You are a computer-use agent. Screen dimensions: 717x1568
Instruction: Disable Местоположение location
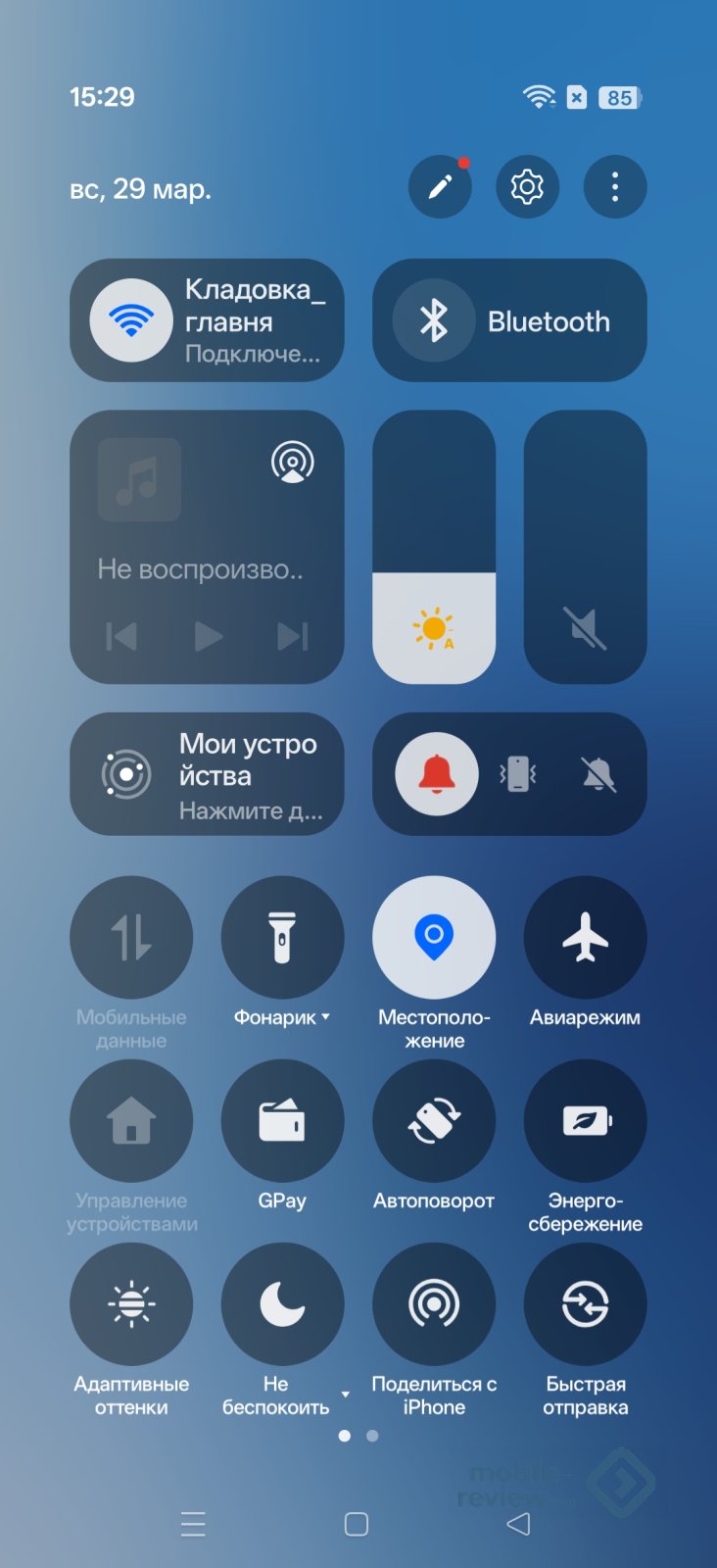(x=434, y=938)
